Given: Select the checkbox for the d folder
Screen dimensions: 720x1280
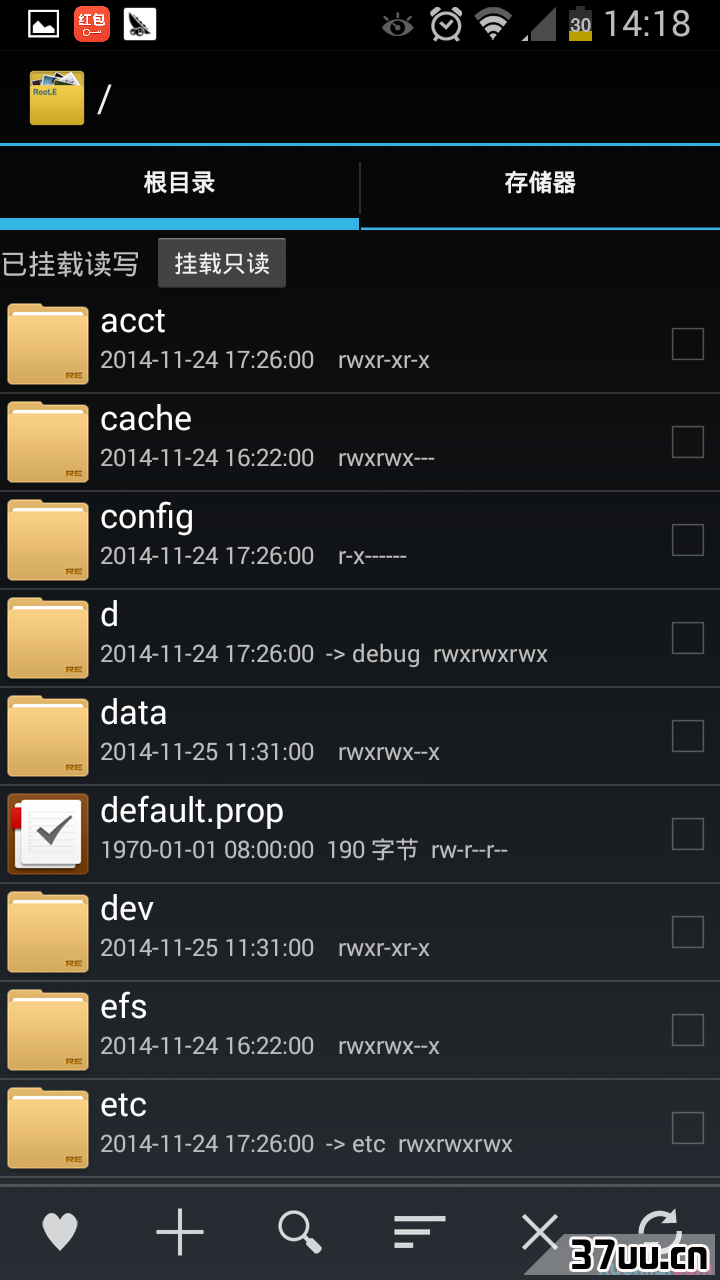Looking at the screenshot, I should coord(688,638).
